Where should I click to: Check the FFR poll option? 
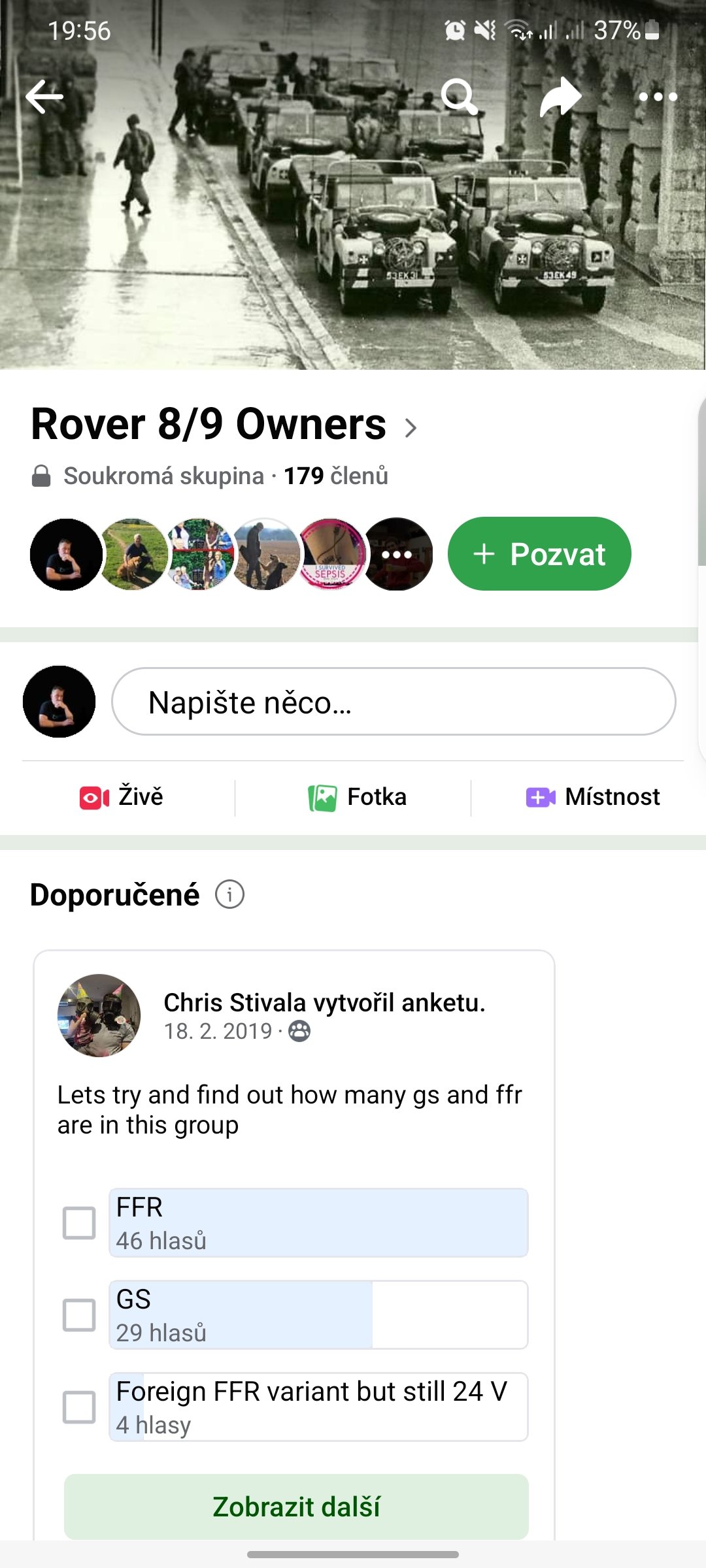tap(79, 1223)
